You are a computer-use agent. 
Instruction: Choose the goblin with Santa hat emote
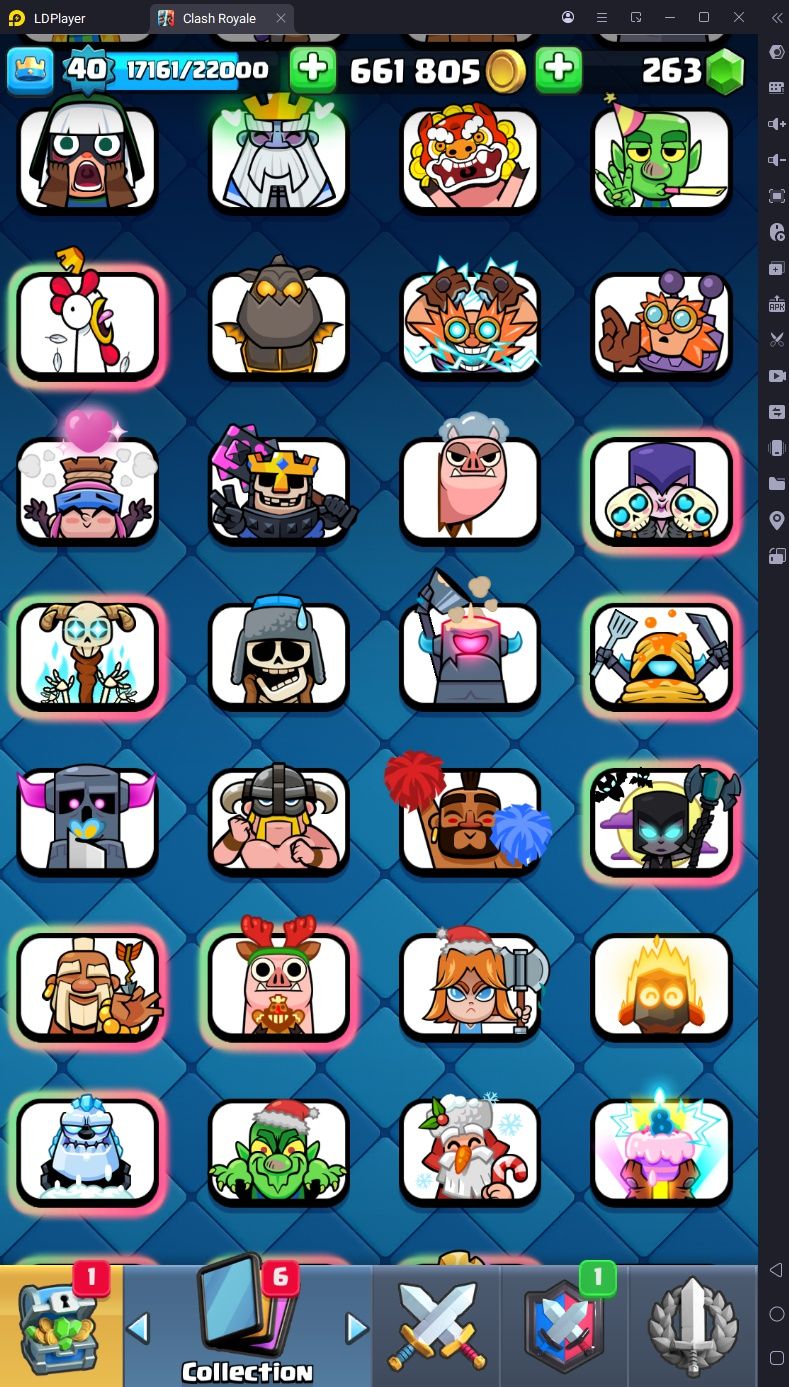coord(279,1150)
